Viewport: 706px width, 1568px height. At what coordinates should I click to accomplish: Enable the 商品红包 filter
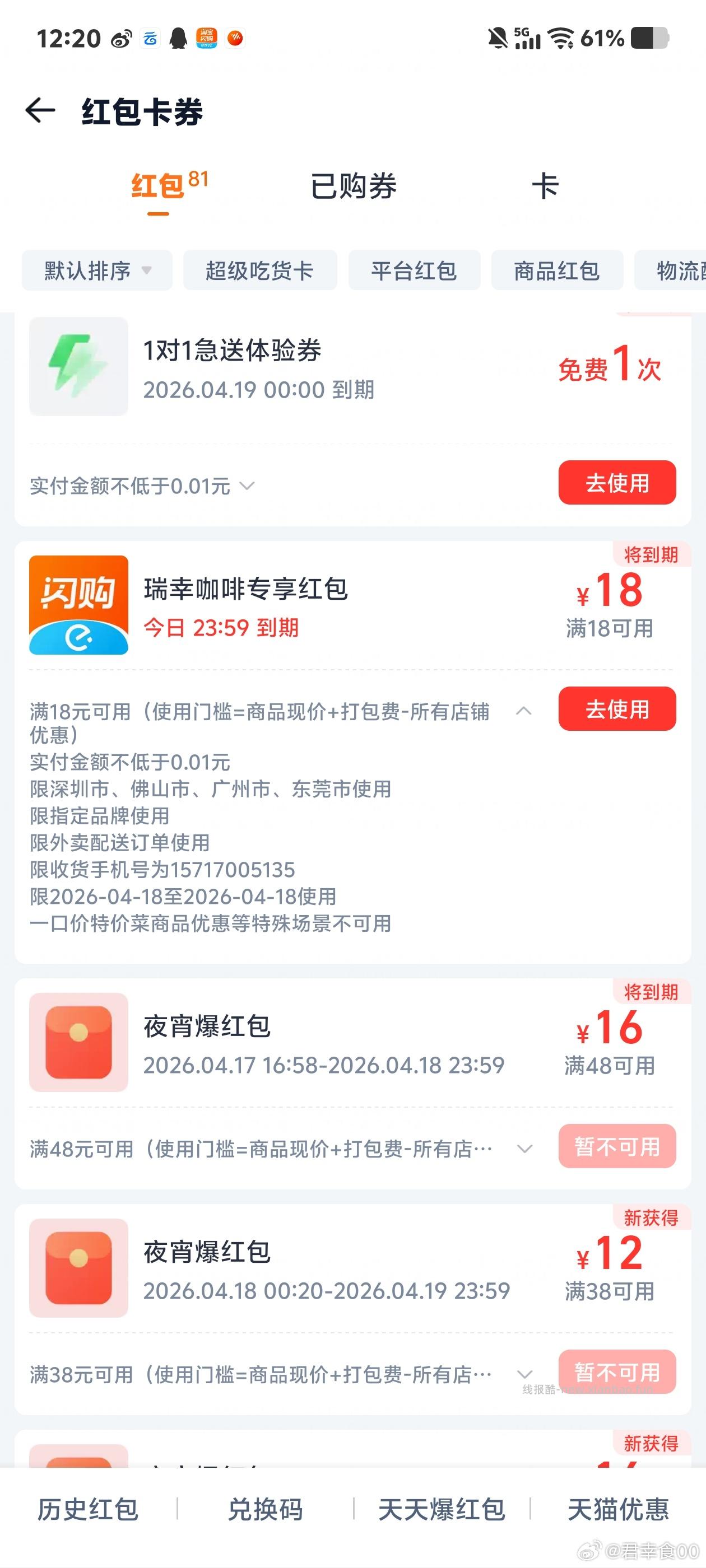558,271
